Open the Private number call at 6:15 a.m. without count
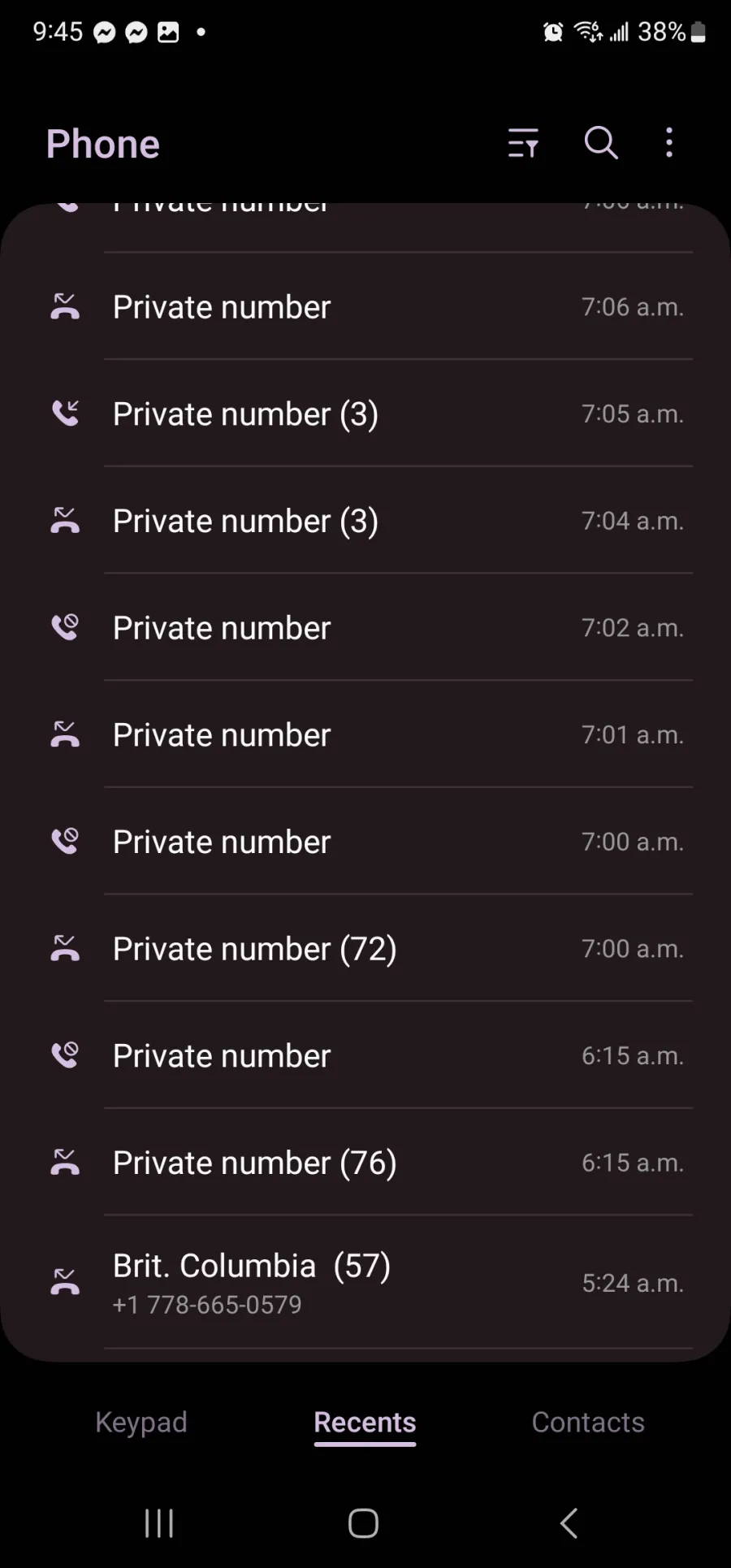 365,1055
